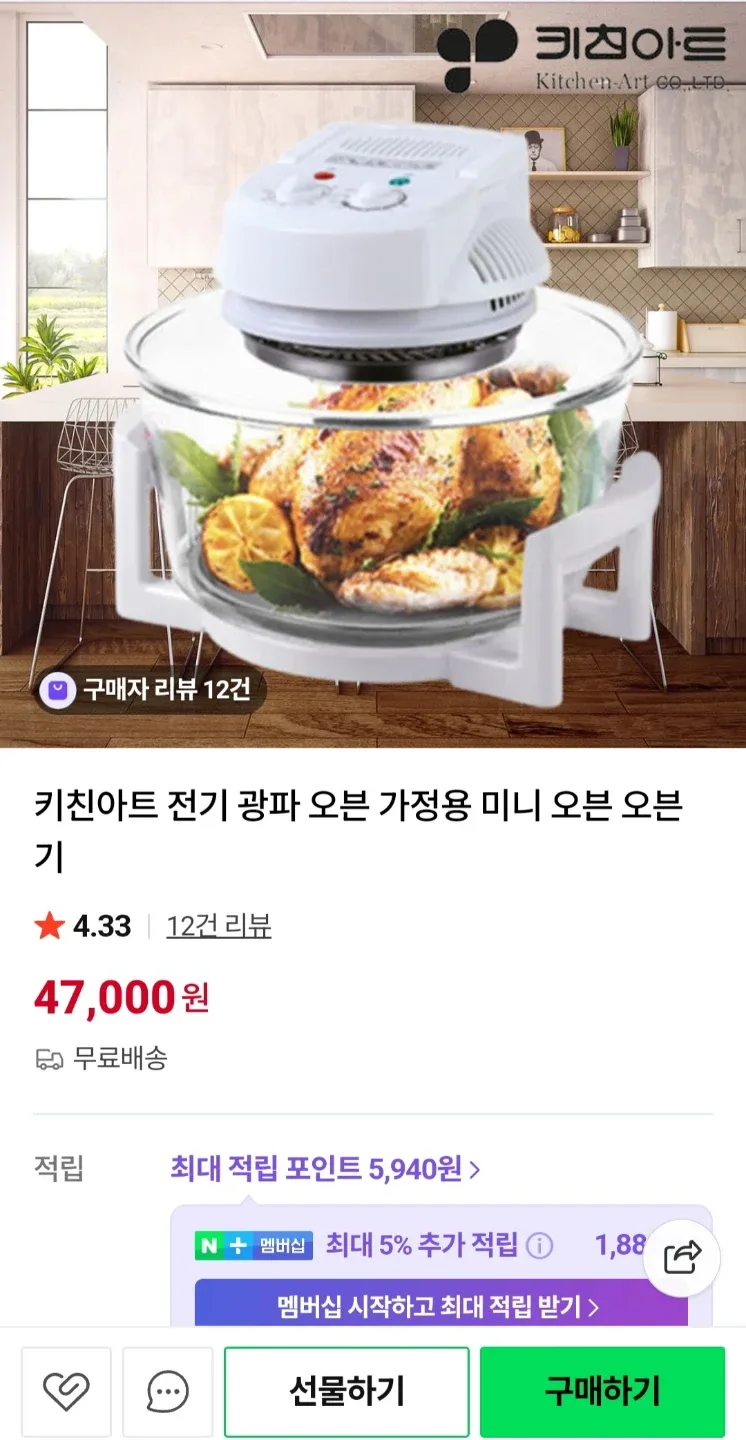The width and height of the screenshot is (746, 1440).
Task: Tap the 선물하기 button
Action: pyautogui.click(x=346, y=1391)
